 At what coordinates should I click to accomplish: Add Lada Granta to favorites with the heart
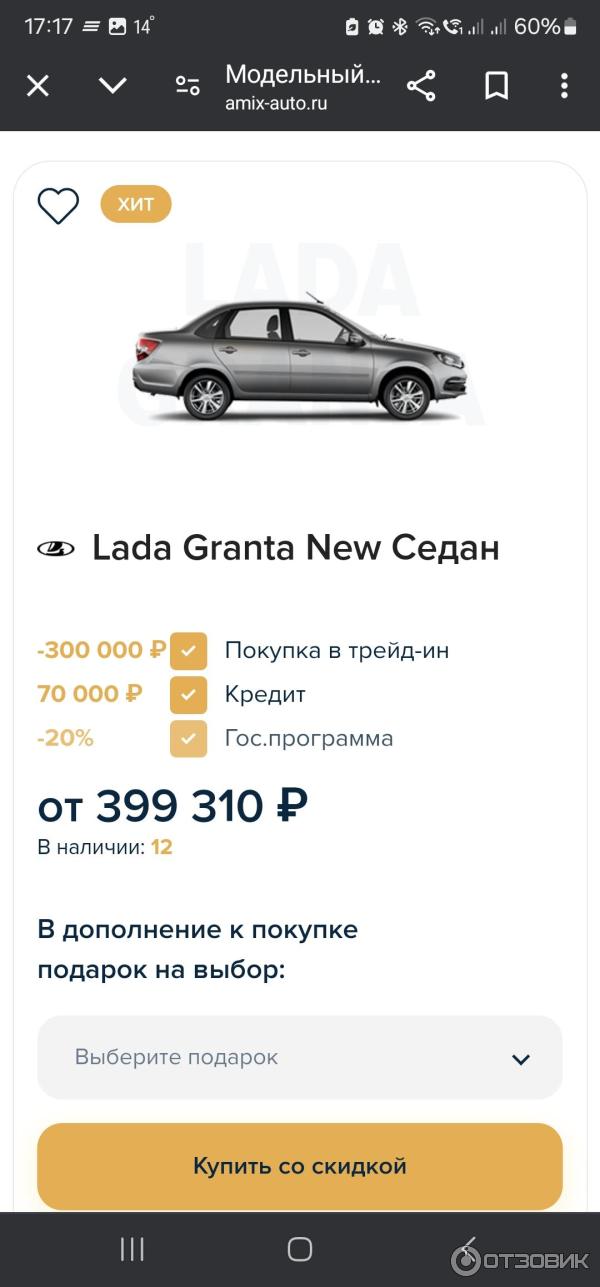[x=58, y=206]
